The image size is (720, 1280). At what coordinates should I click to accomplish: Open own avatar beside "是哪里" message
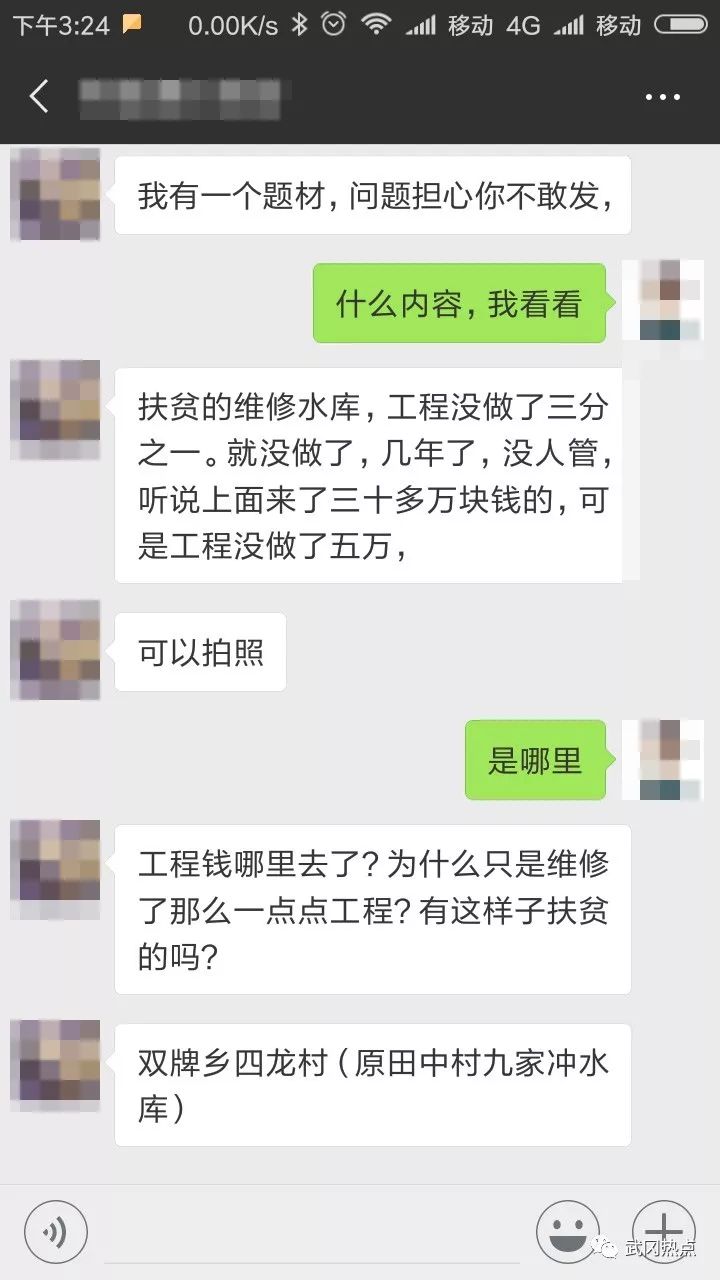click(663, 759)
